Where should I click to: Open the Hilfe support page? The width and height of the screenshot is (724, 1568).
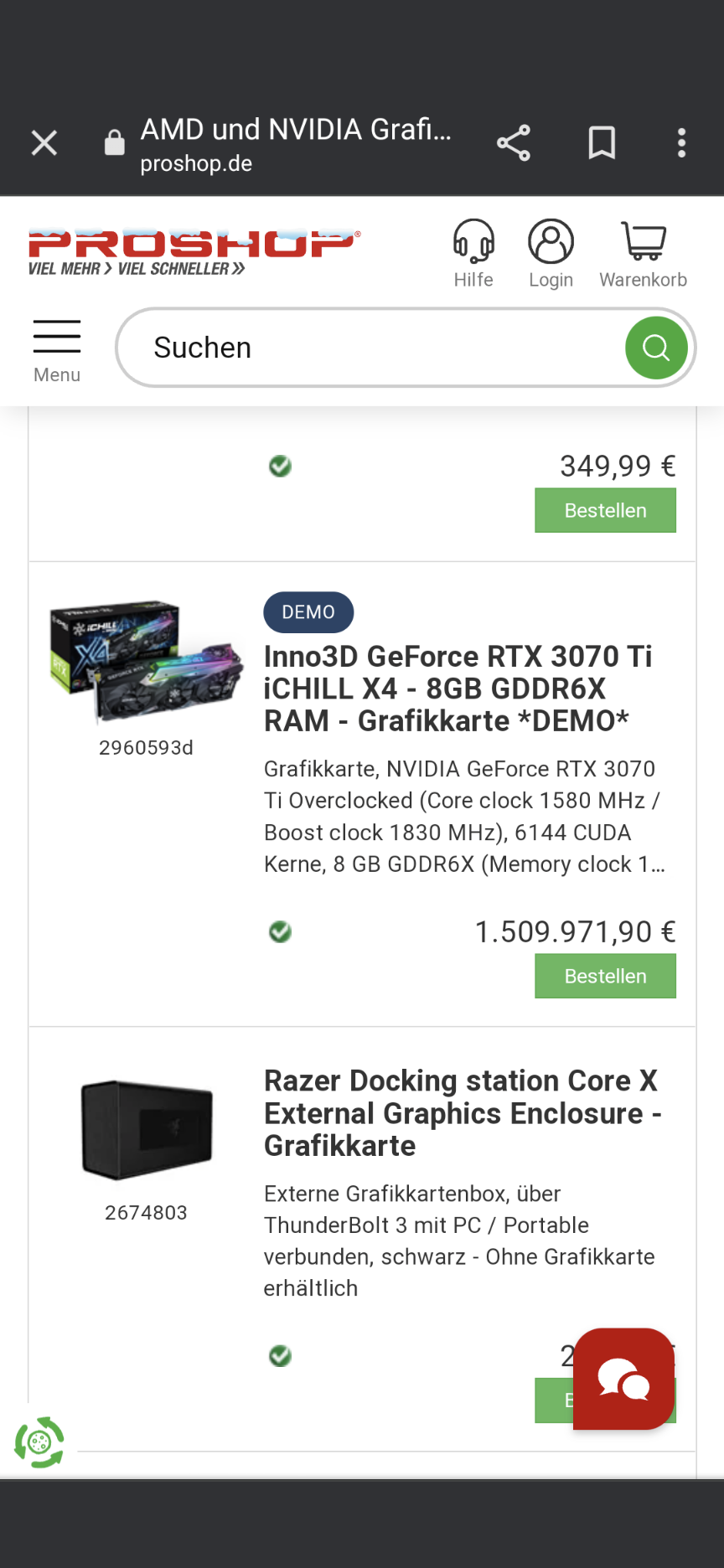tap(473, 255)
